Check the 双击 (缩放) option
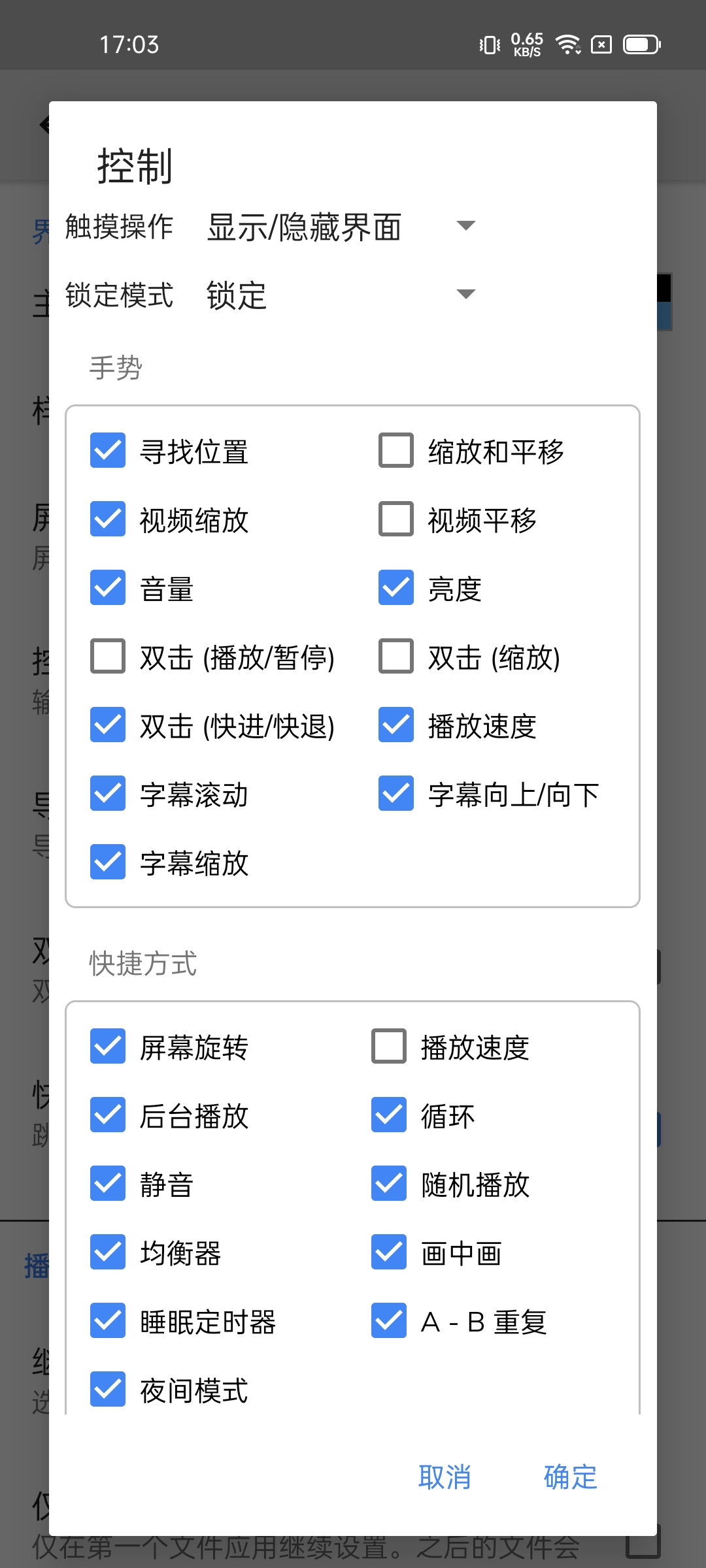 tap(396, 657)
